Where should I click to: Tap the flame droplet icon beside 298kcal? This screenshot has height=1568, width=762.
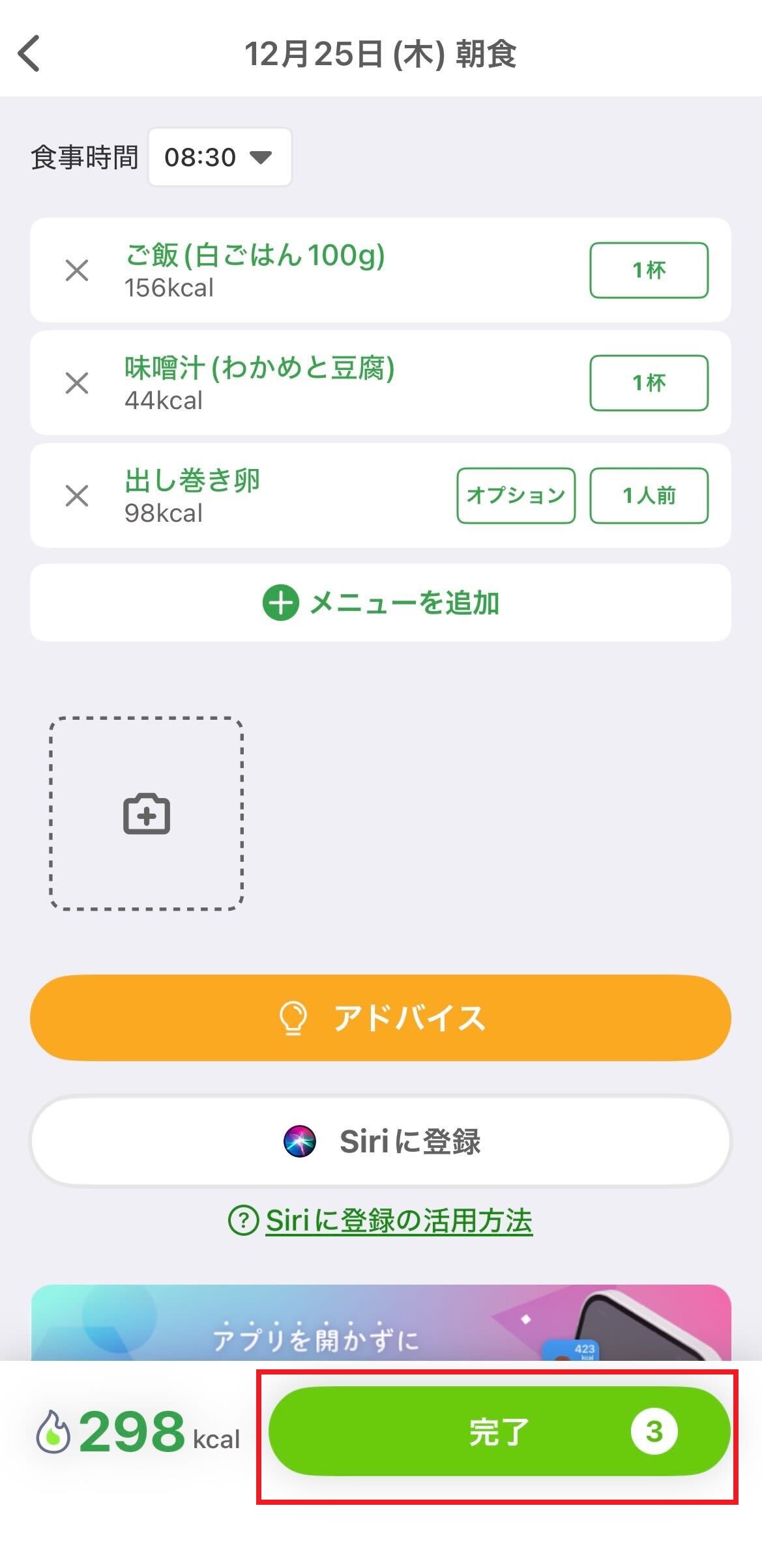pos(54,1431)
